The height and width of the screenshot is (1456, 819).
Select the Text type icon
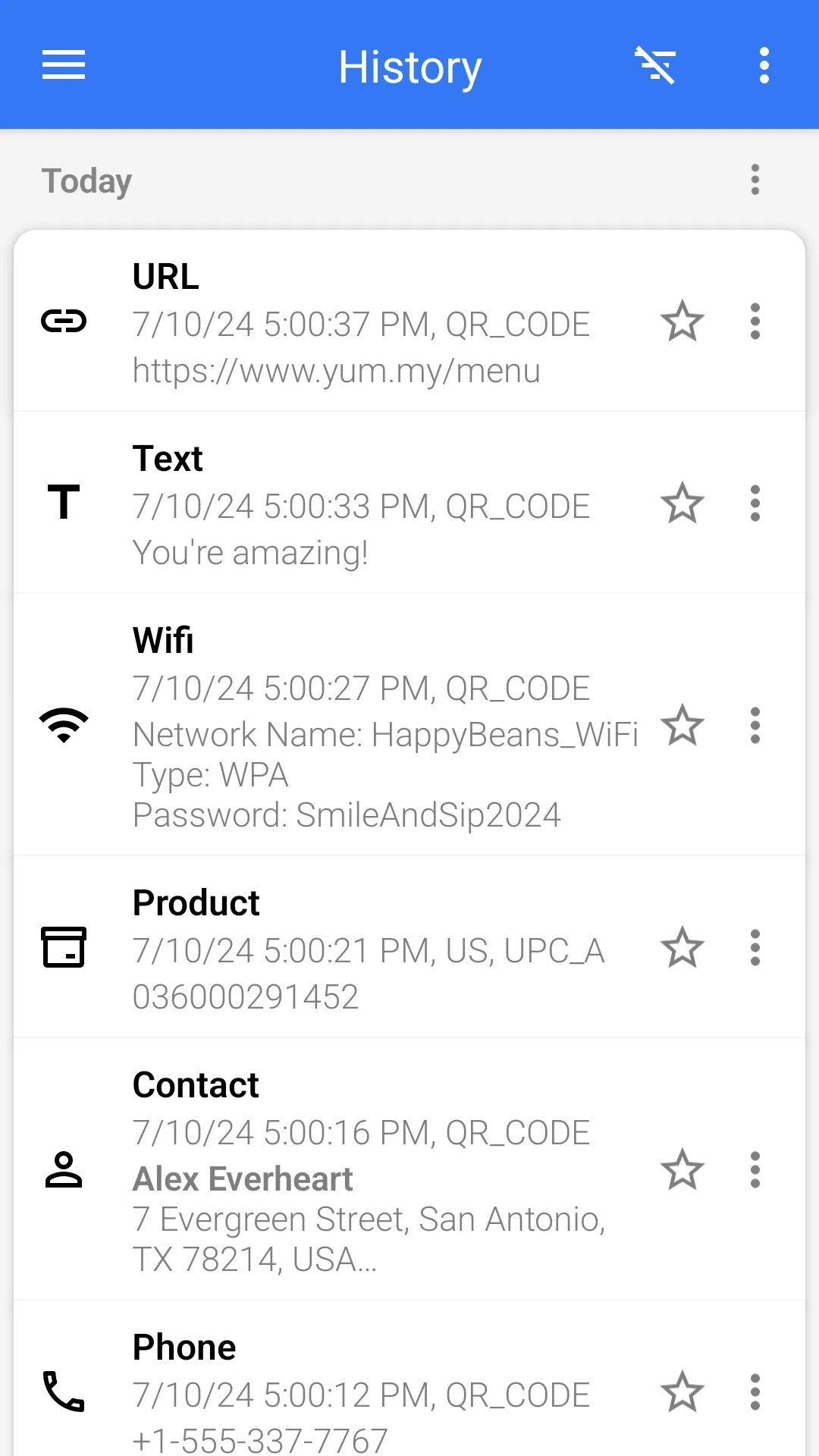click(x=64, y=503)
